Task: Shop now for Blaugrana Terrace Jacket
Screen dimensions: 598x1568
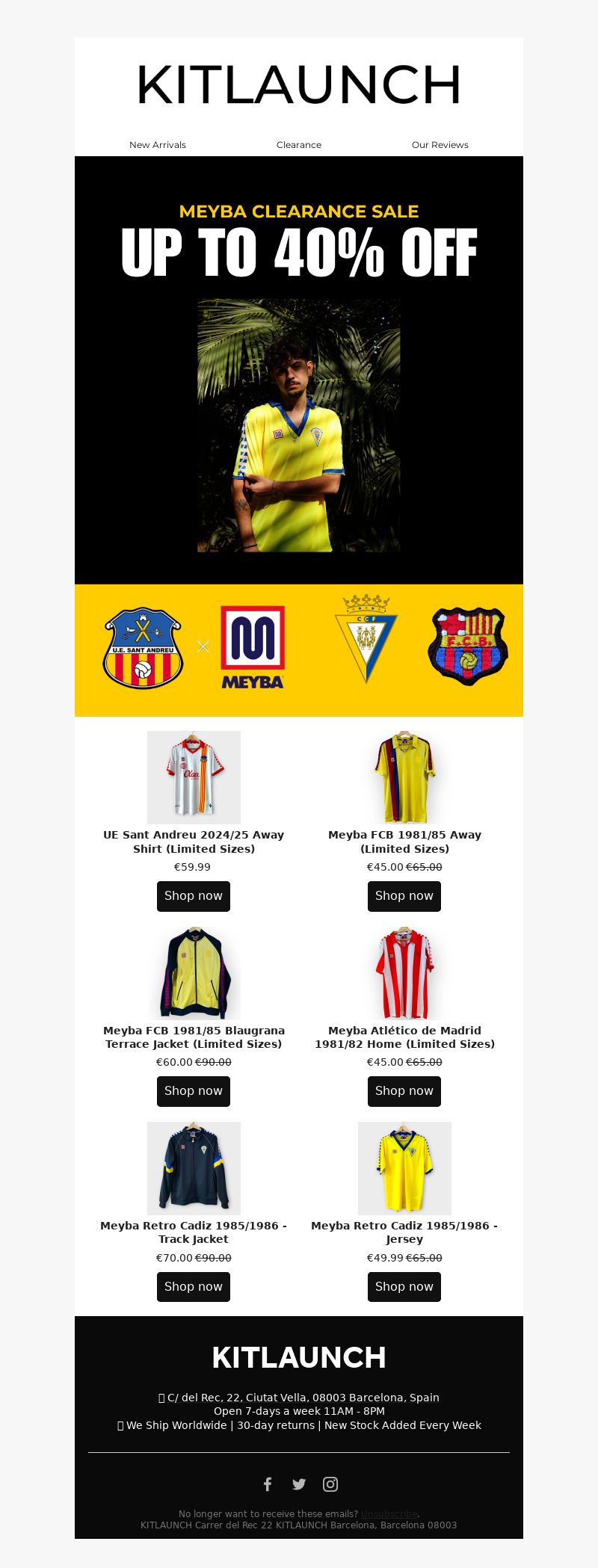Action: 194,1091
